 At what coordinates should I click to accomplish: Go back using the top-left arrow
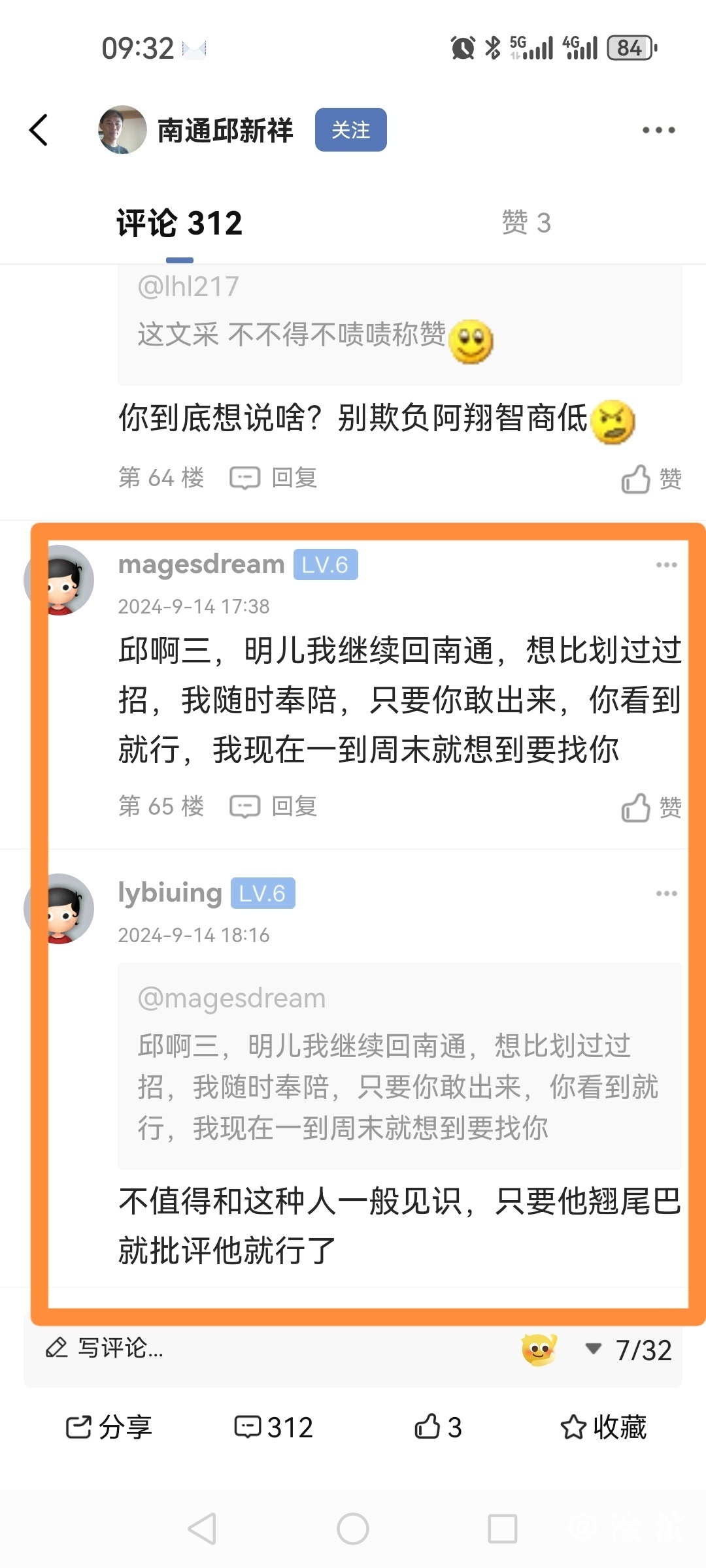(39, 130)
